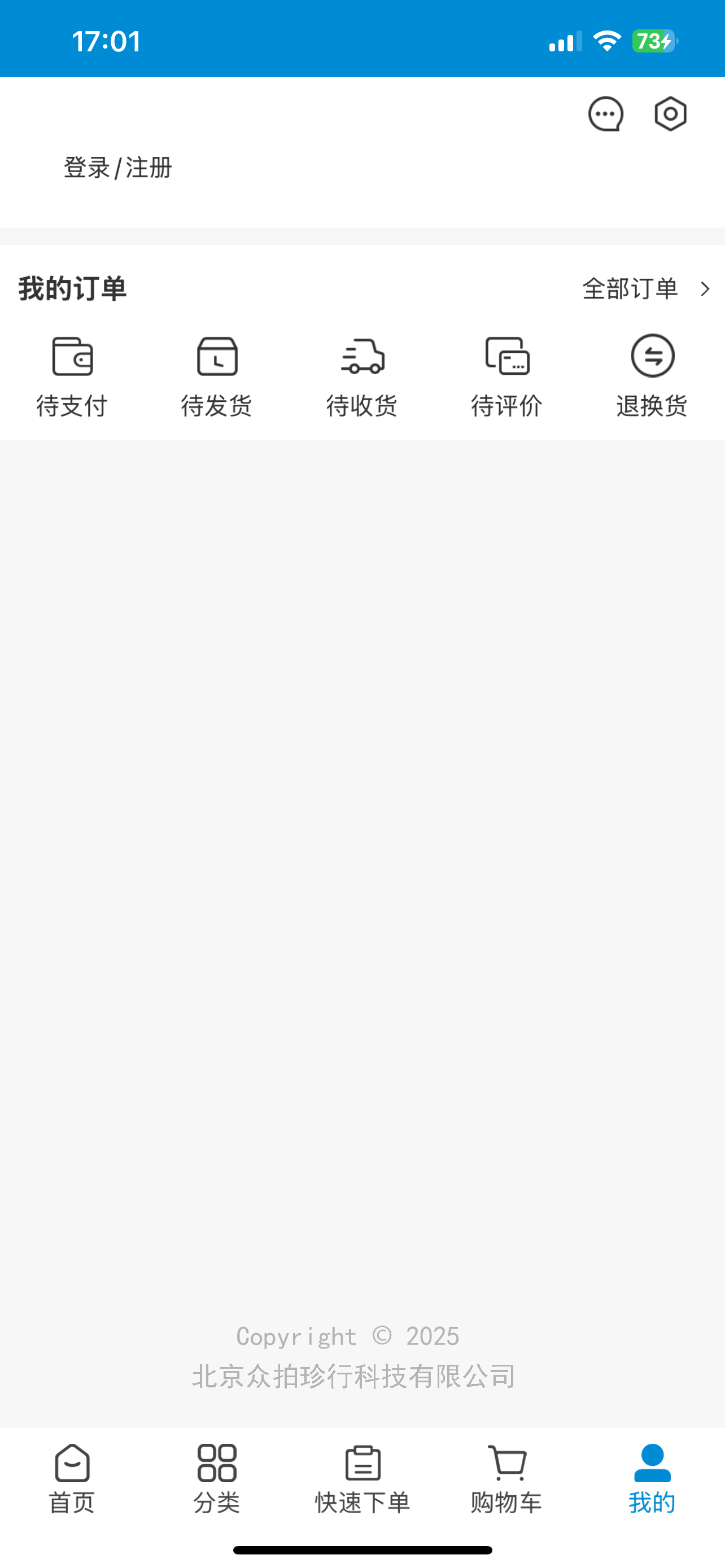
Task: Open 待发货 awaiting shipment orders
Action: click(x=217, y=375)
